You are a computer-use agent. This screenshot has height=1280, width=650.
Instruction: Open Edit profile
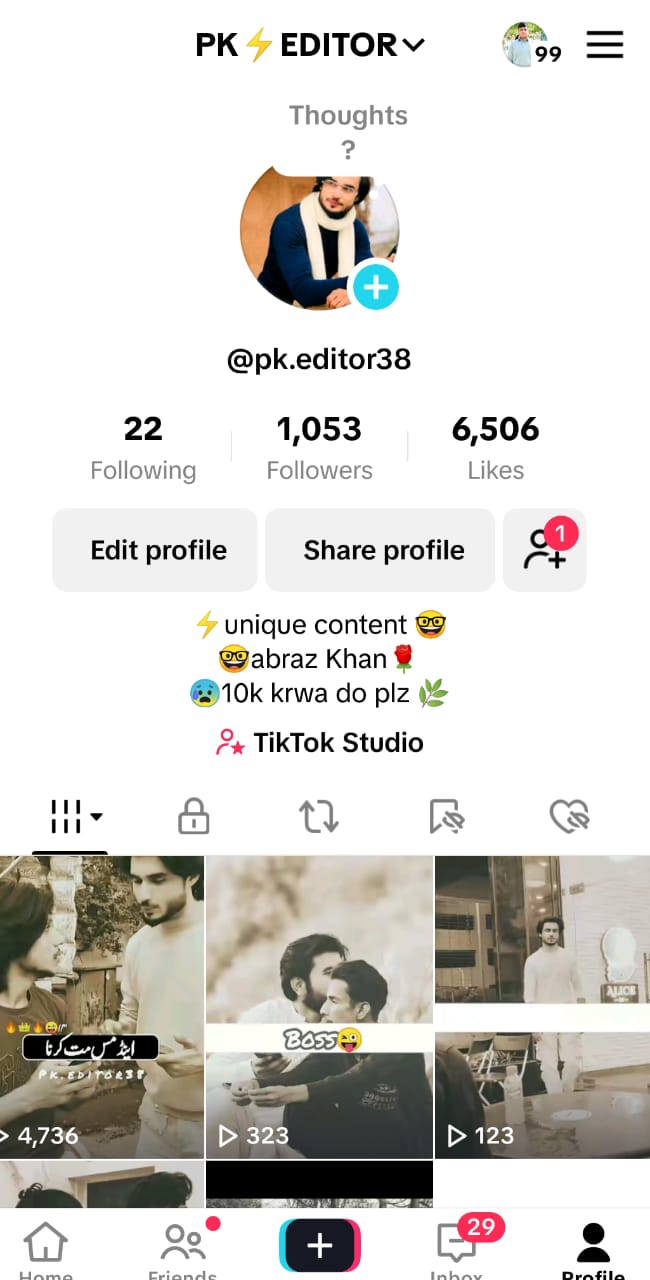click(x=157, y=550)
